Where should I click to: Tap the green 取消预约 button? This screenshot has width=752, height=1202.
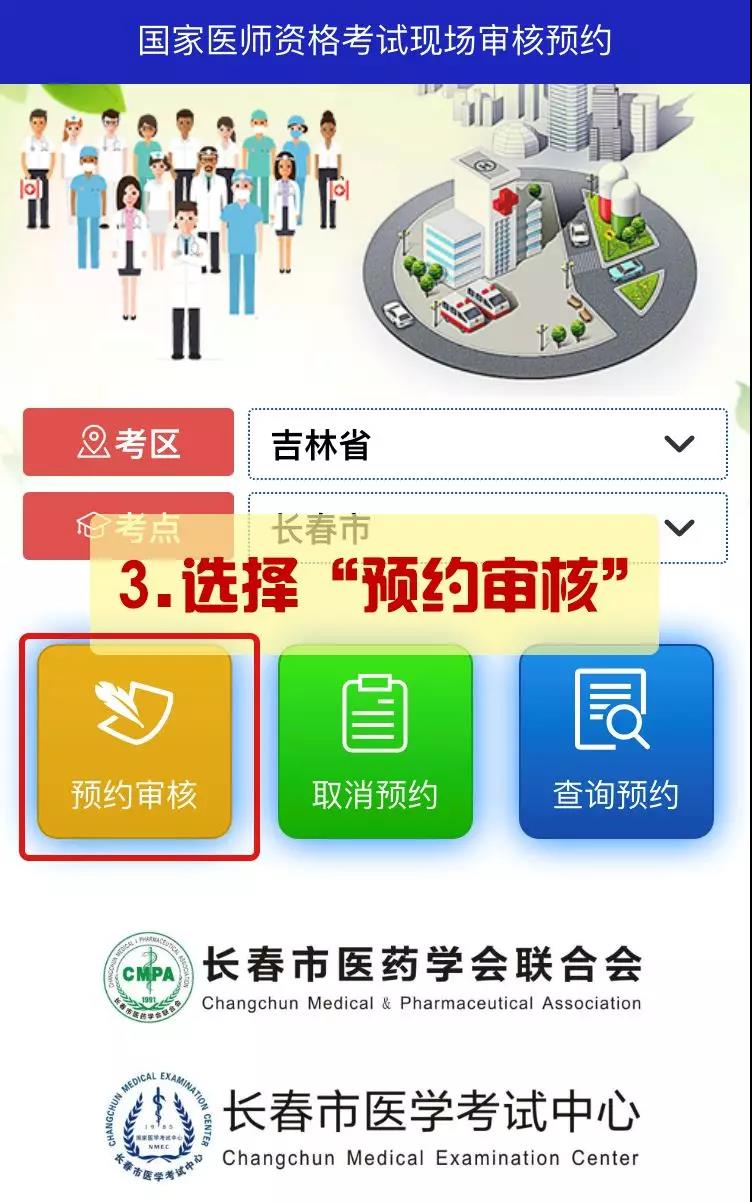[375, 742]
